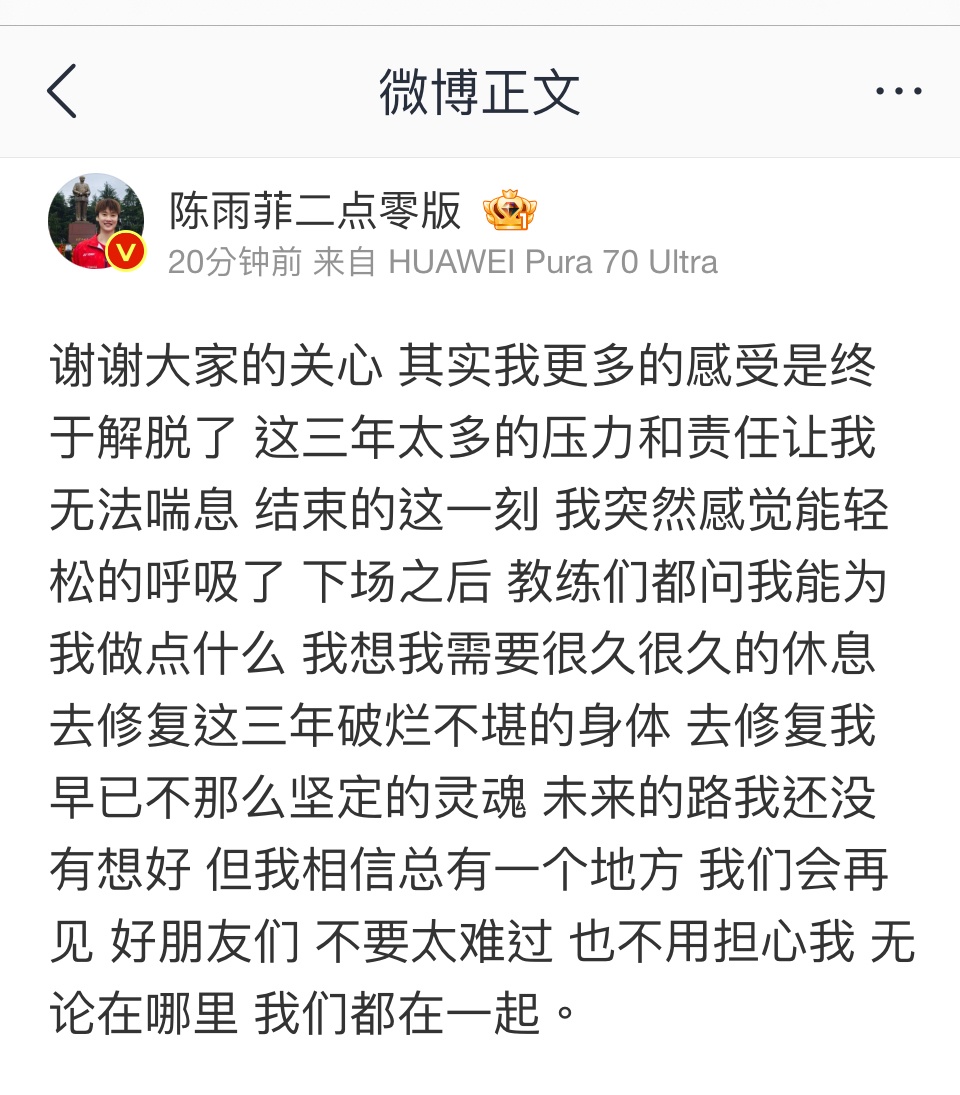Image resolution: width=960 pixels, height=1095 pixels.
Task: Open the crown membership badge
Action: pos(509,212)
